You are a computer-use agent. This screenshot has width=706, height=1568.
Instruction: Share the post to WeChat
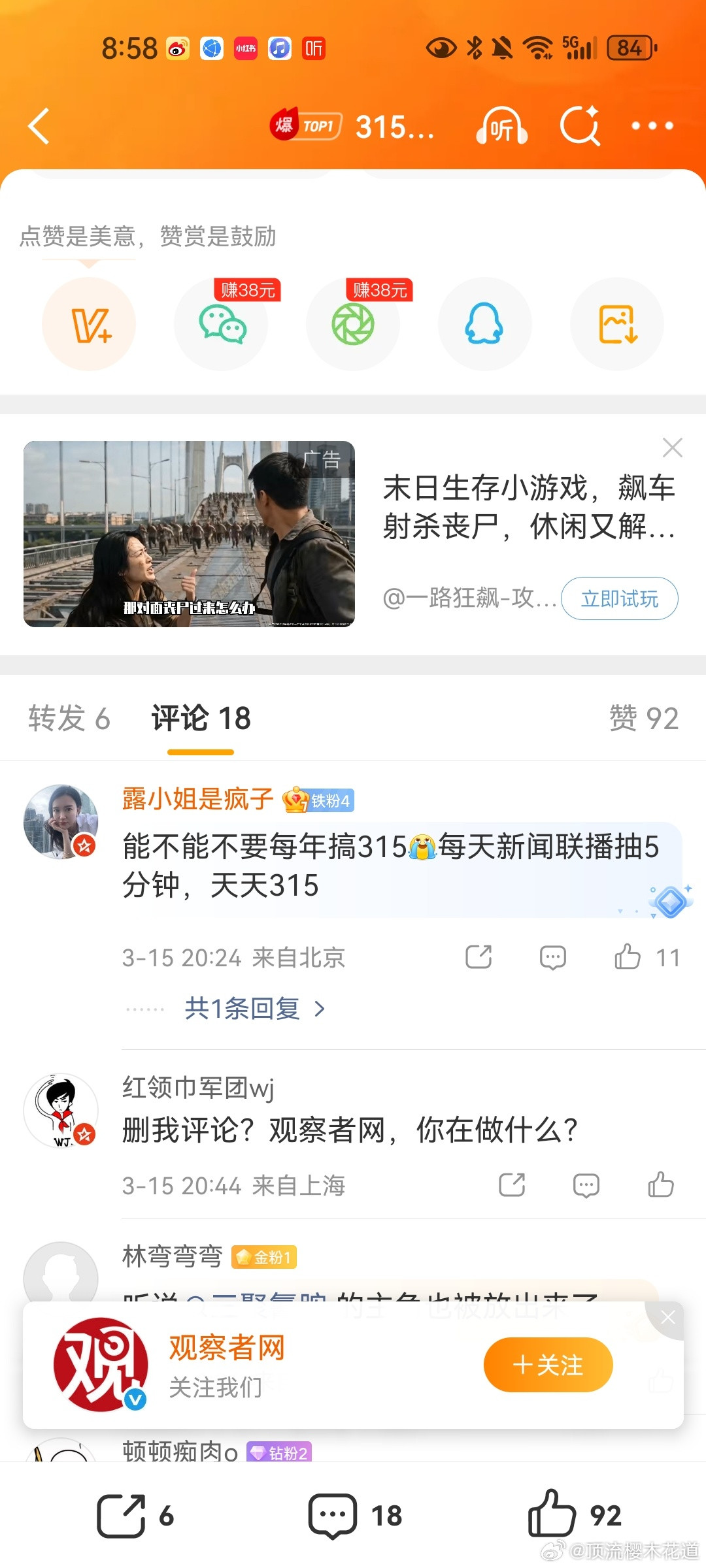point(221,324)
